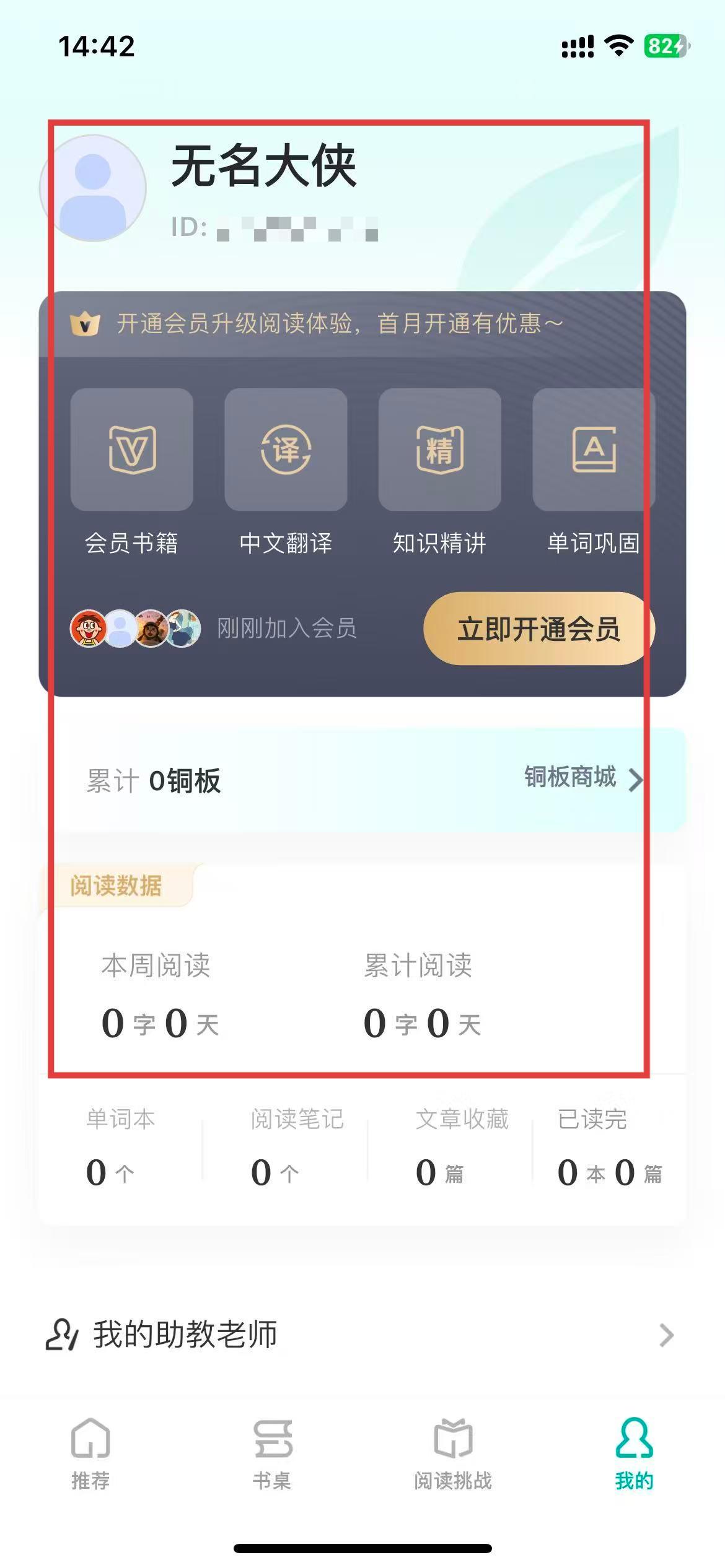Tap 立即开通会员 button
Screen dimensions: 725x1568
coord(538,629)
